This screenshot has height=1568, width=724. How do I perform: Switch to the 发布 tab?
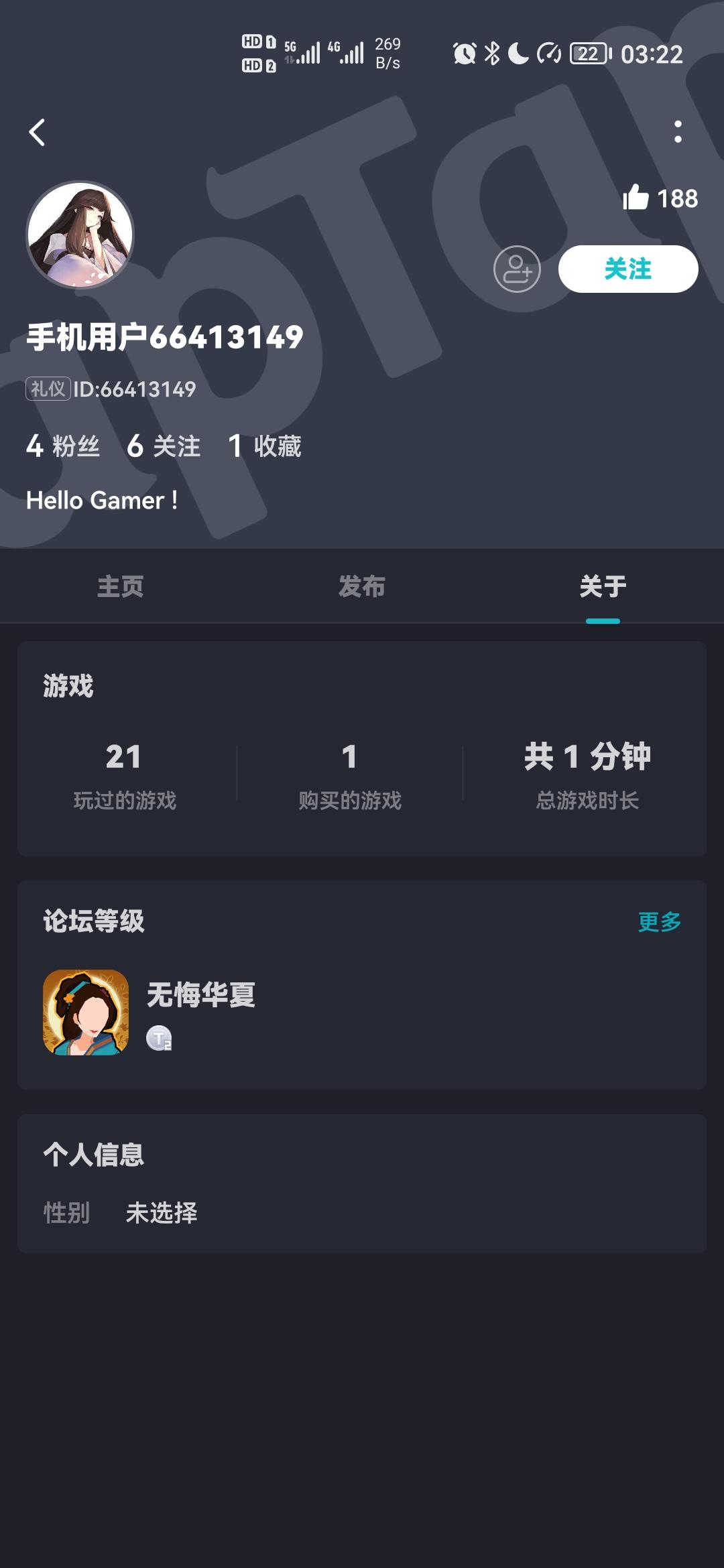pos(362,587)
